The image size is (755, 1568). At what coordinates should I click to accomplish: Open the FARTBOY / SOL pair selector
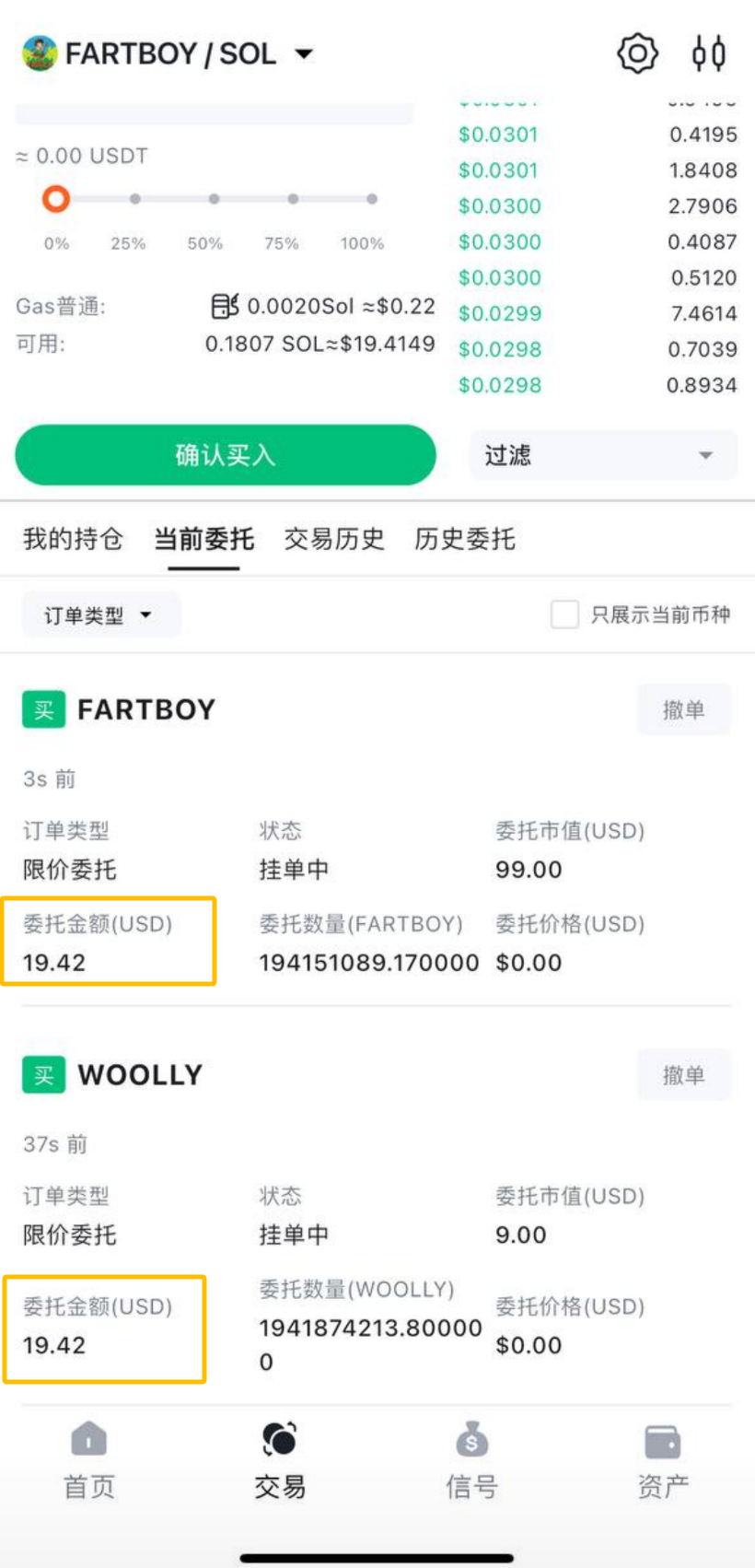coord(170,53)
